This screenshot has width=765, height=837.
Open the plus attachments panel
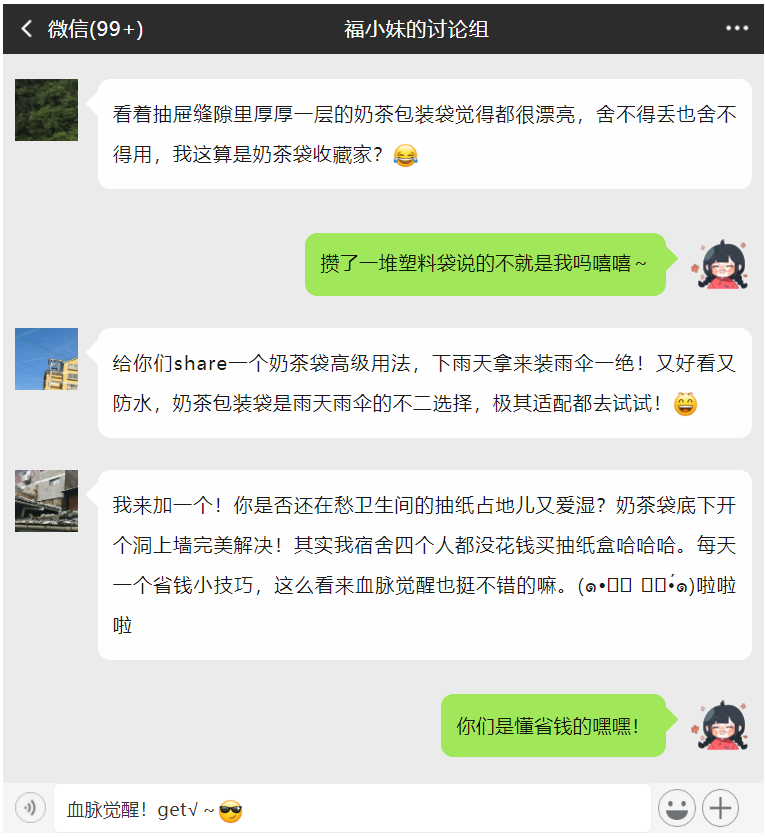coord(721,808)
